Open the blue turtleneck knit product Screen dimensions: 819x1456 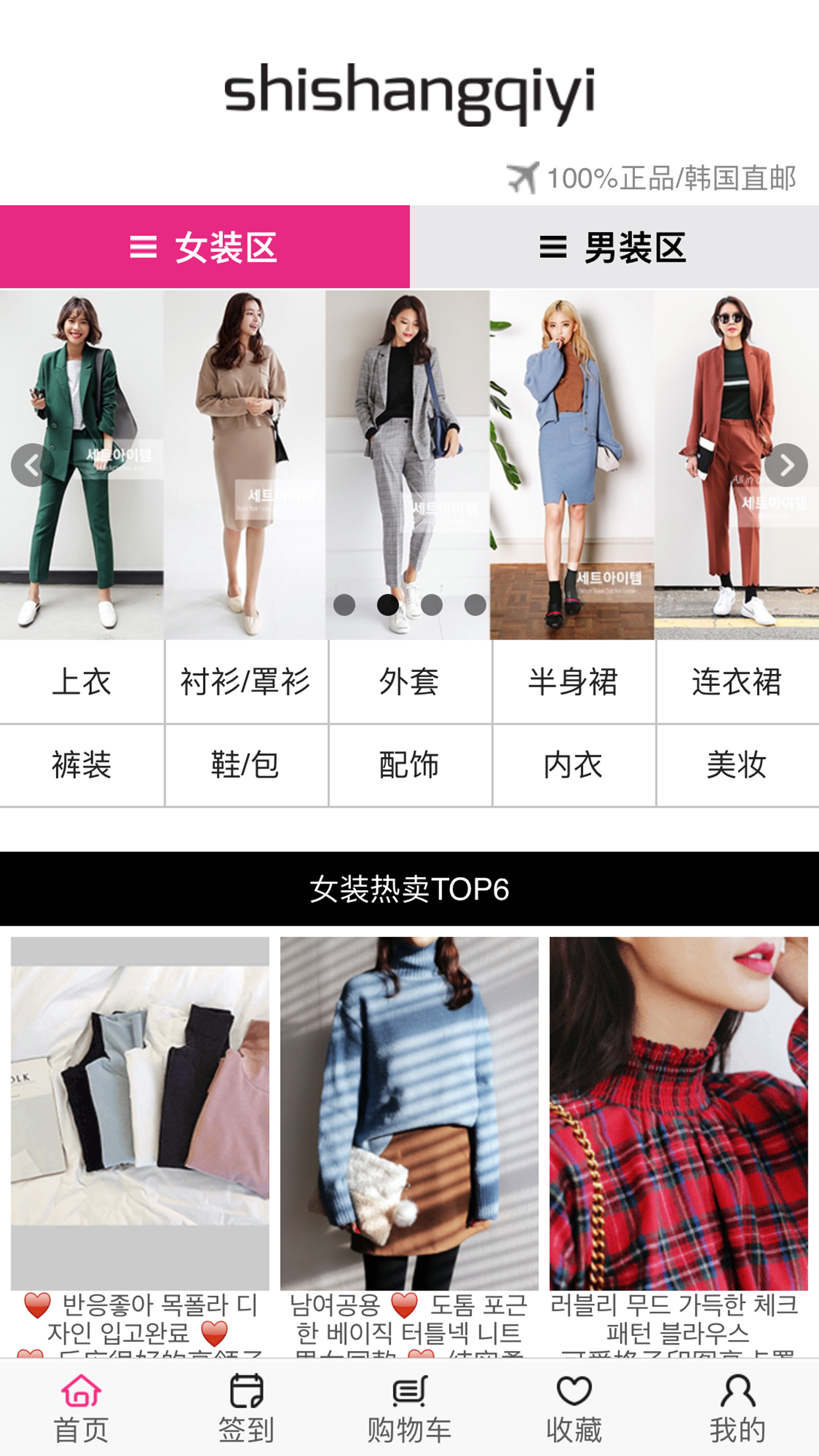pos(409,1113)
